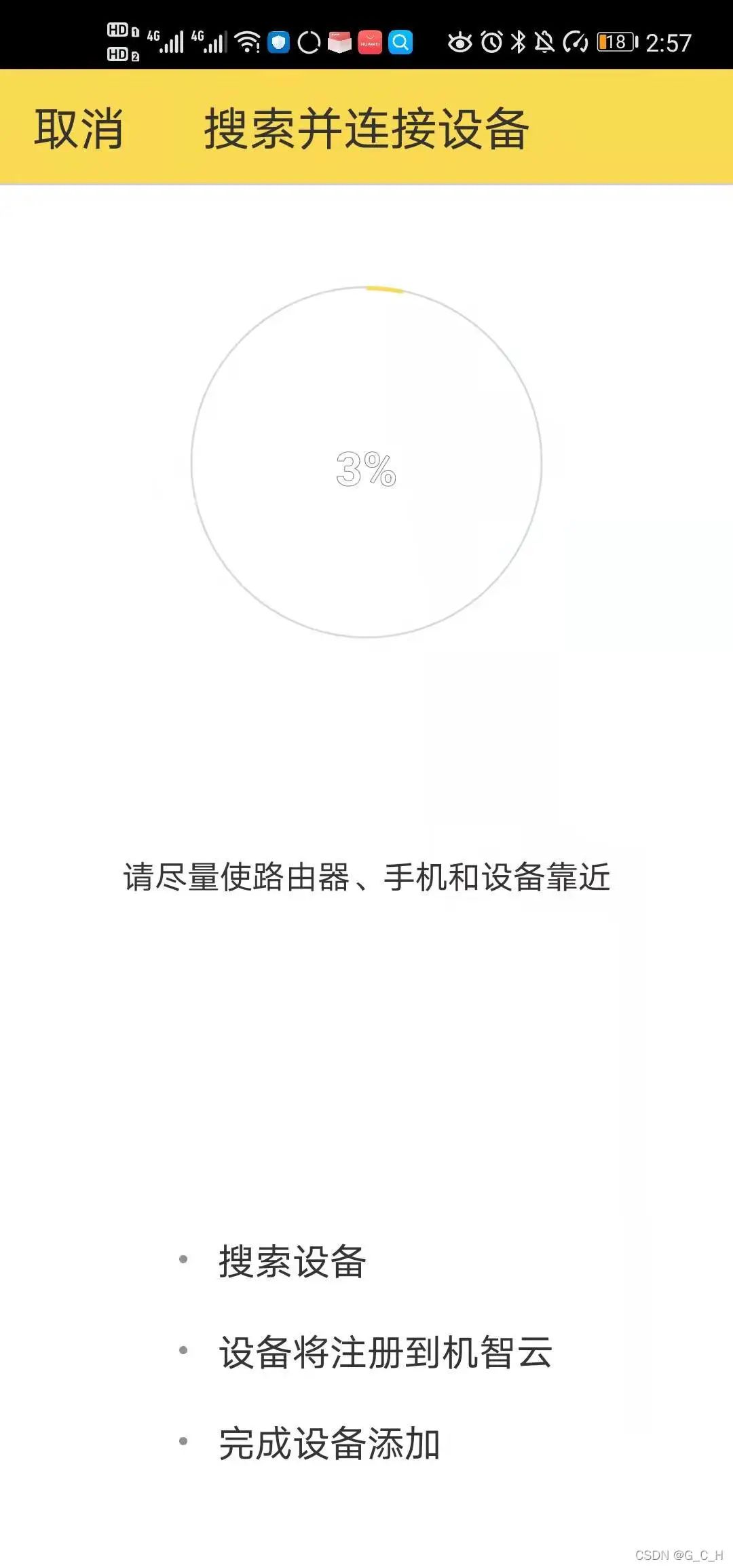Tap the blue magnifier search icon
The height and width of the screenshot is (1568, 733).
tap(399, 42)
